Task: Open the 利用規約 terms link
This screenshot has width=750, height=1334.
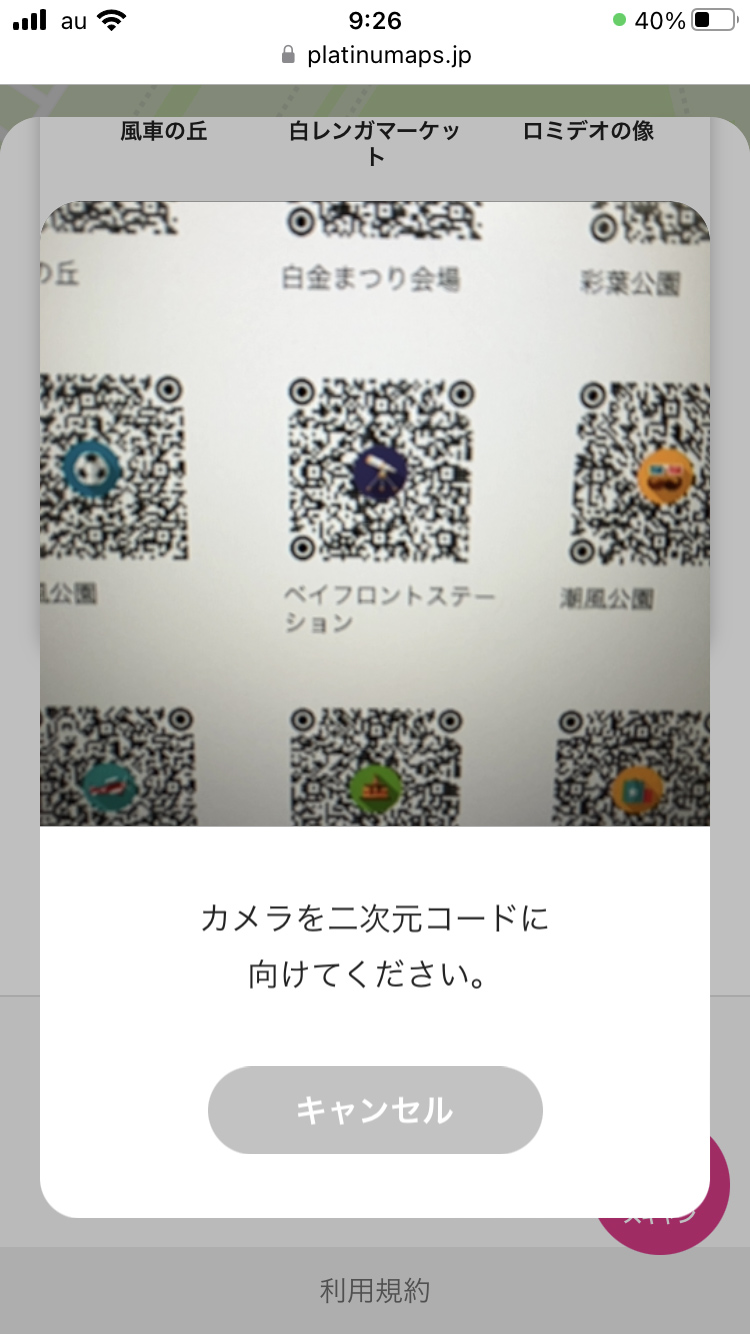Action: tap(375, 1292)
